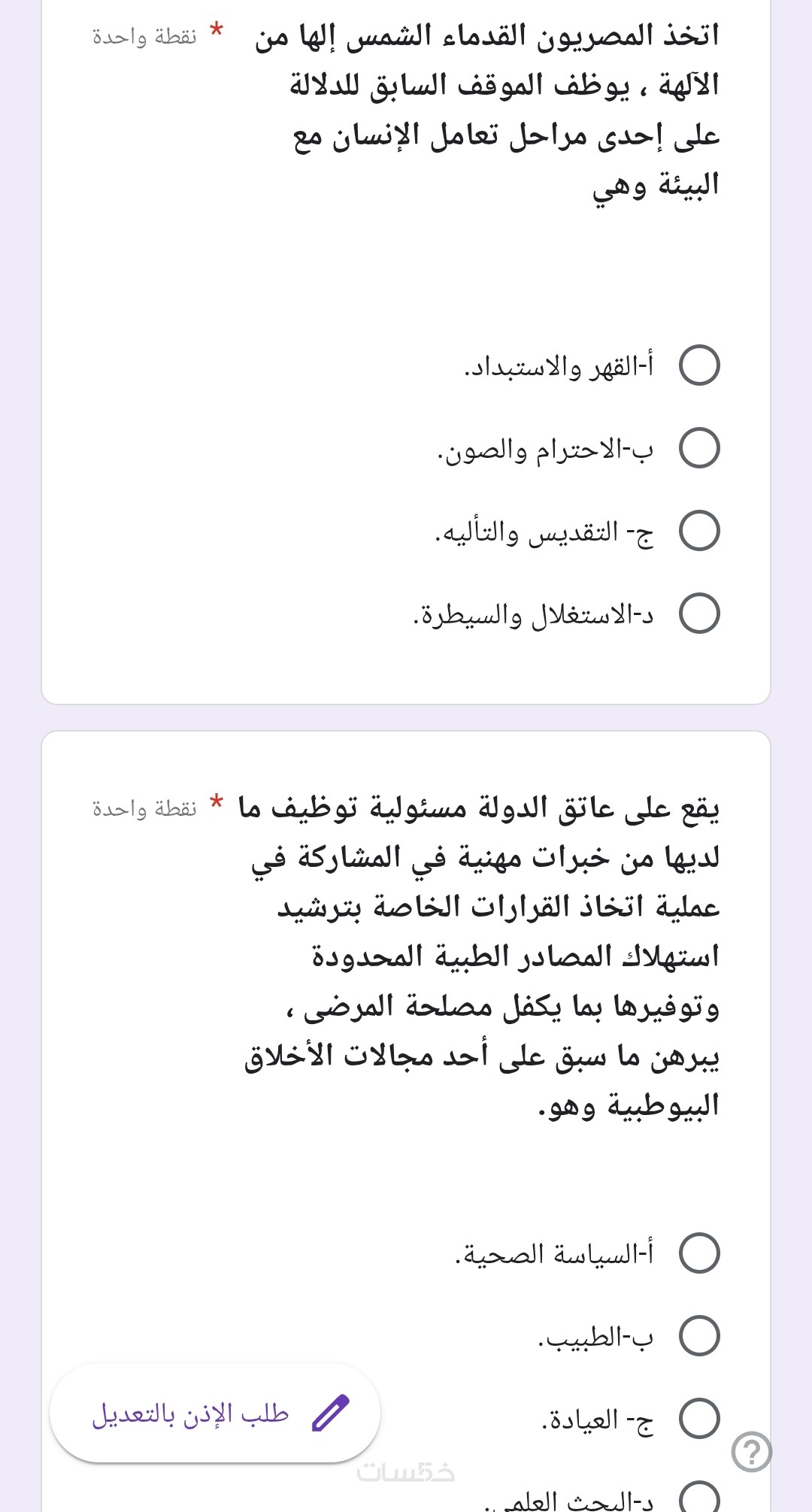Pick option ج- العيادة

point(699,1419)
